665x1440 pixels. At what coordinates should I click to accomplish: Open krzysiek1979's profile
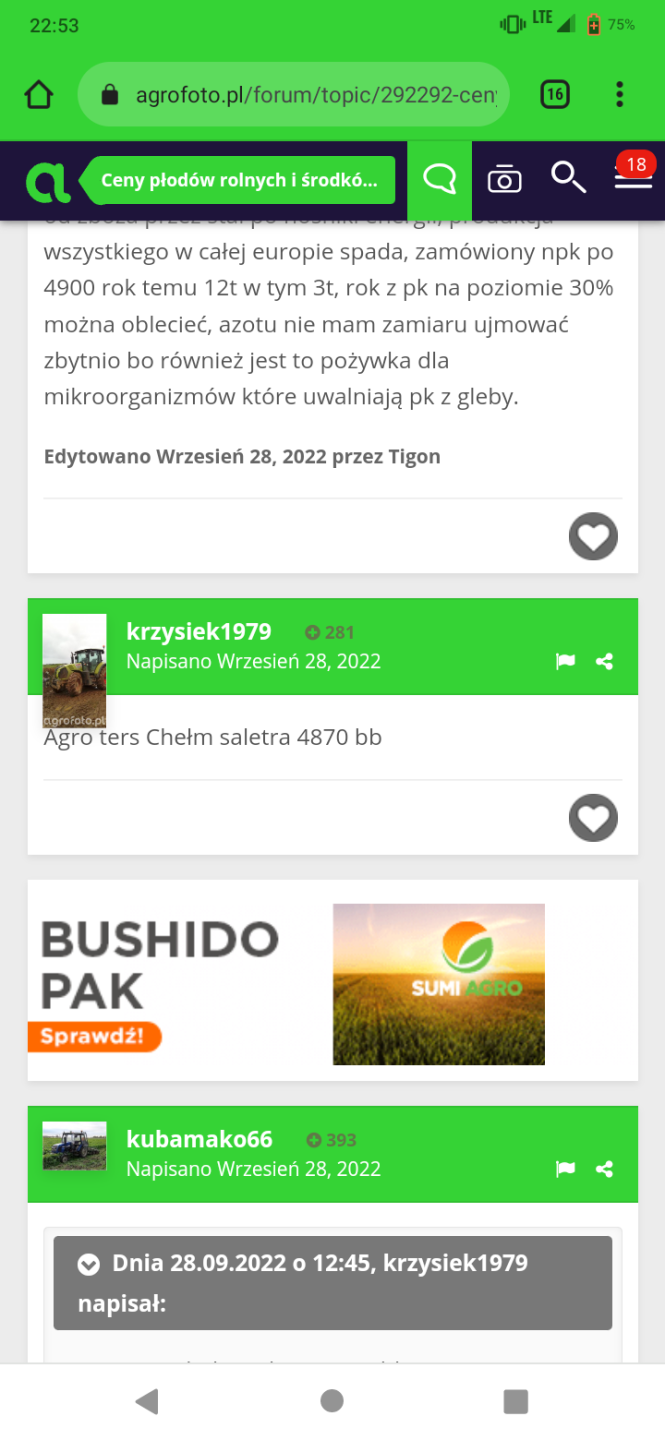[x=199, y=631]
